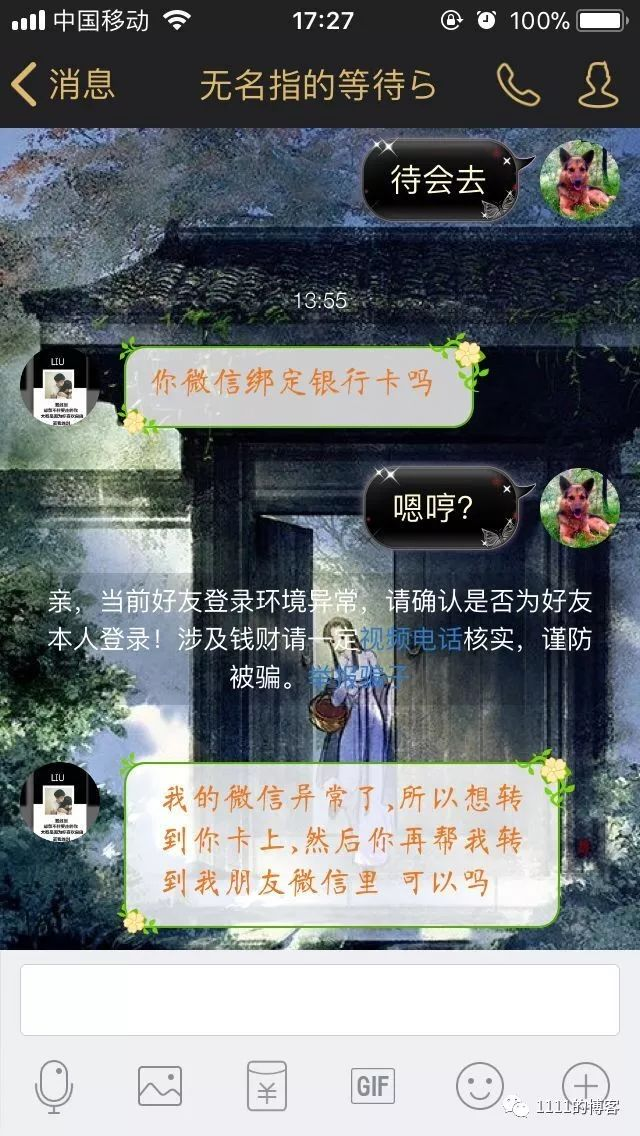Tap my dog avatar next to 待会去
640x1136 pixels.
tap(579, 180)
